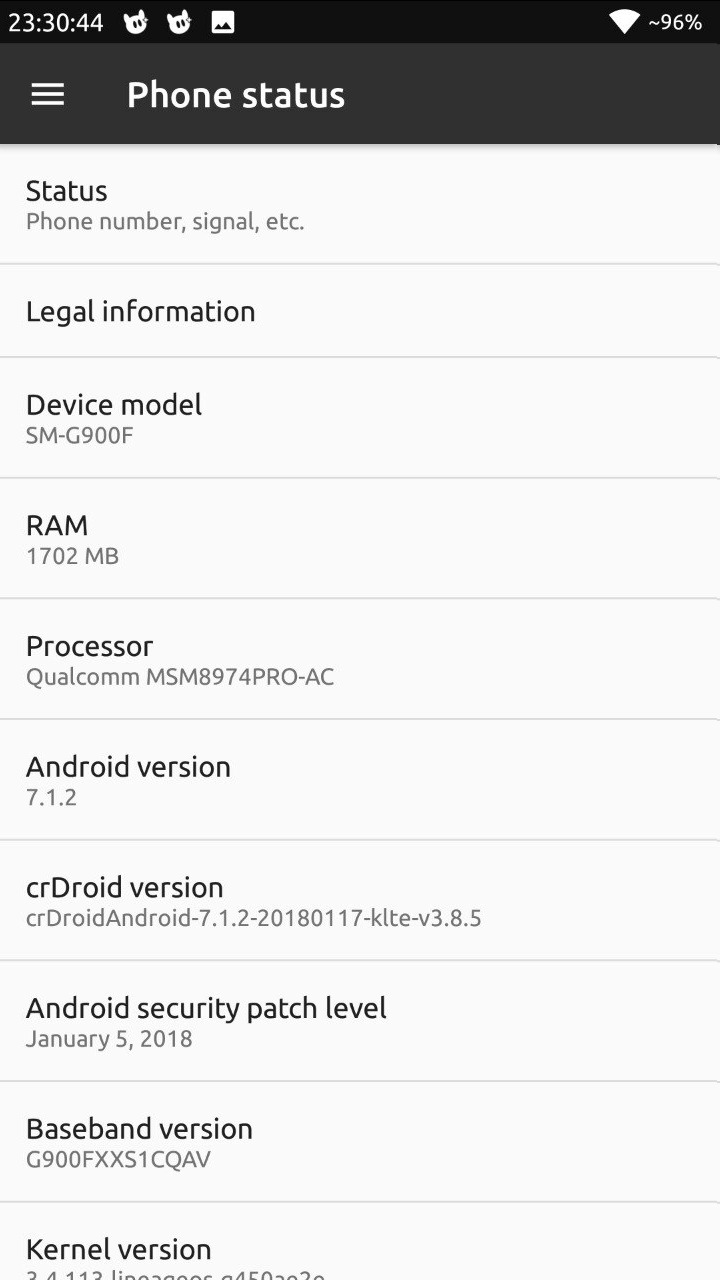Select the Baseband version row

pos(360,1142)
